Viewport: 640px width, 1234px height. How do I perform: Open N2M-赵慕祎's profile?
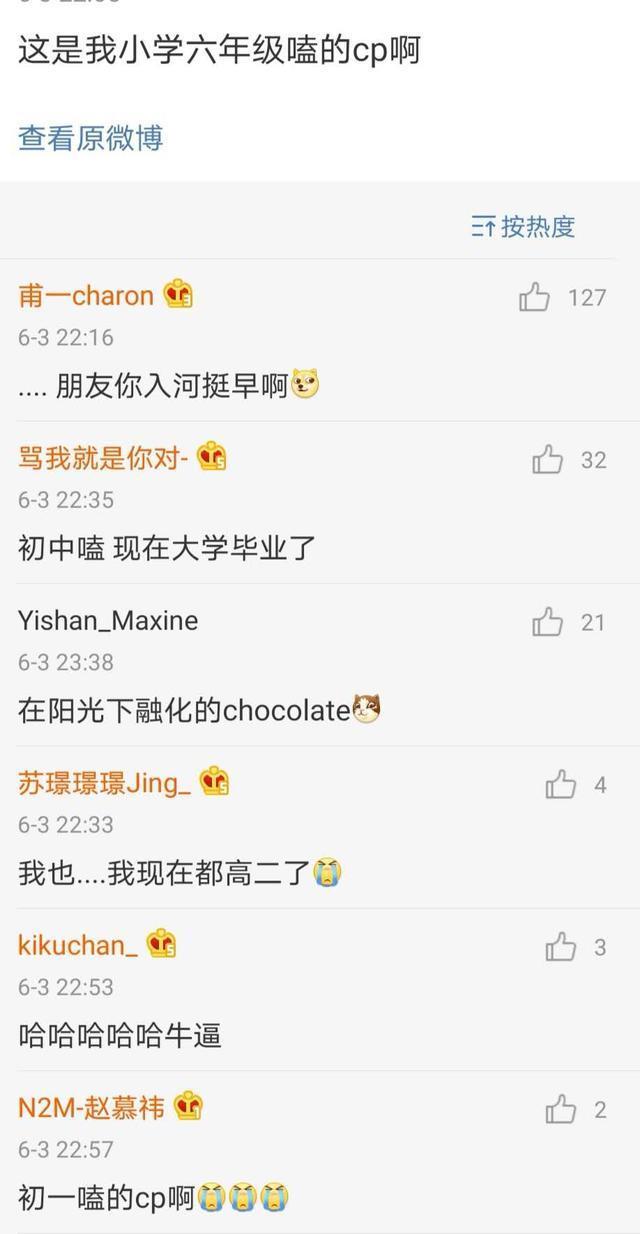[91, 1108]
